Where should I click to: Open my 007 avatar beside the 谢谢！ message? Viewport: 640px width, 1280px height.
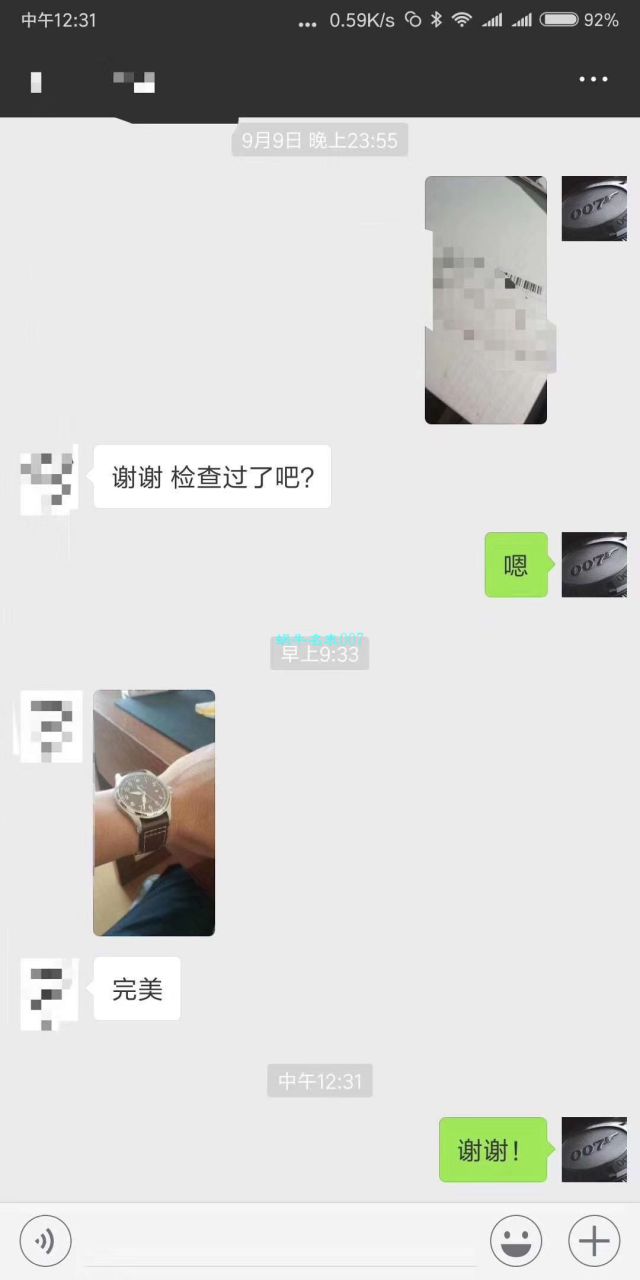pos(594,1150)
